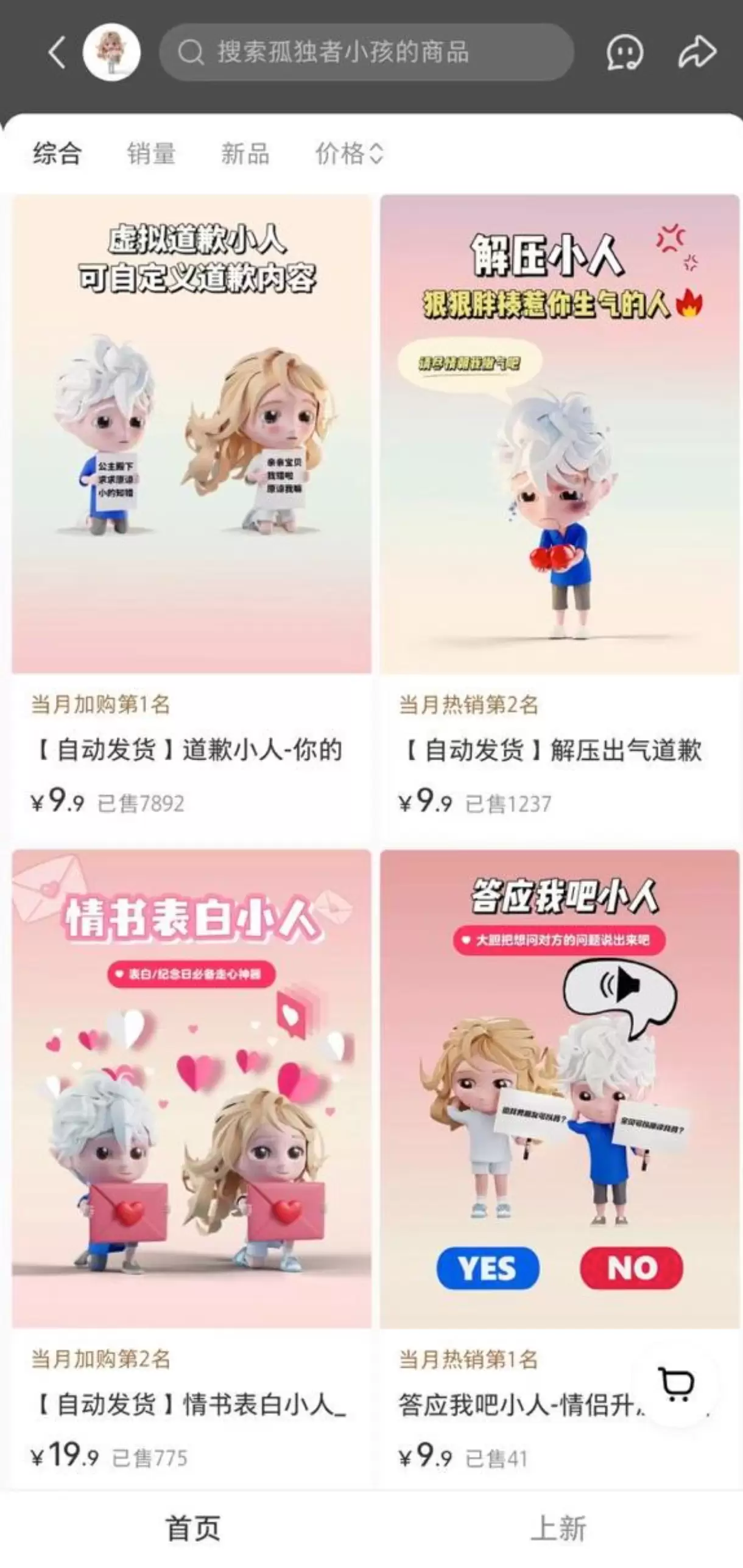Switch to the 新品 tab
Viewport: 743px width, 1568px height.
point(245,153)
